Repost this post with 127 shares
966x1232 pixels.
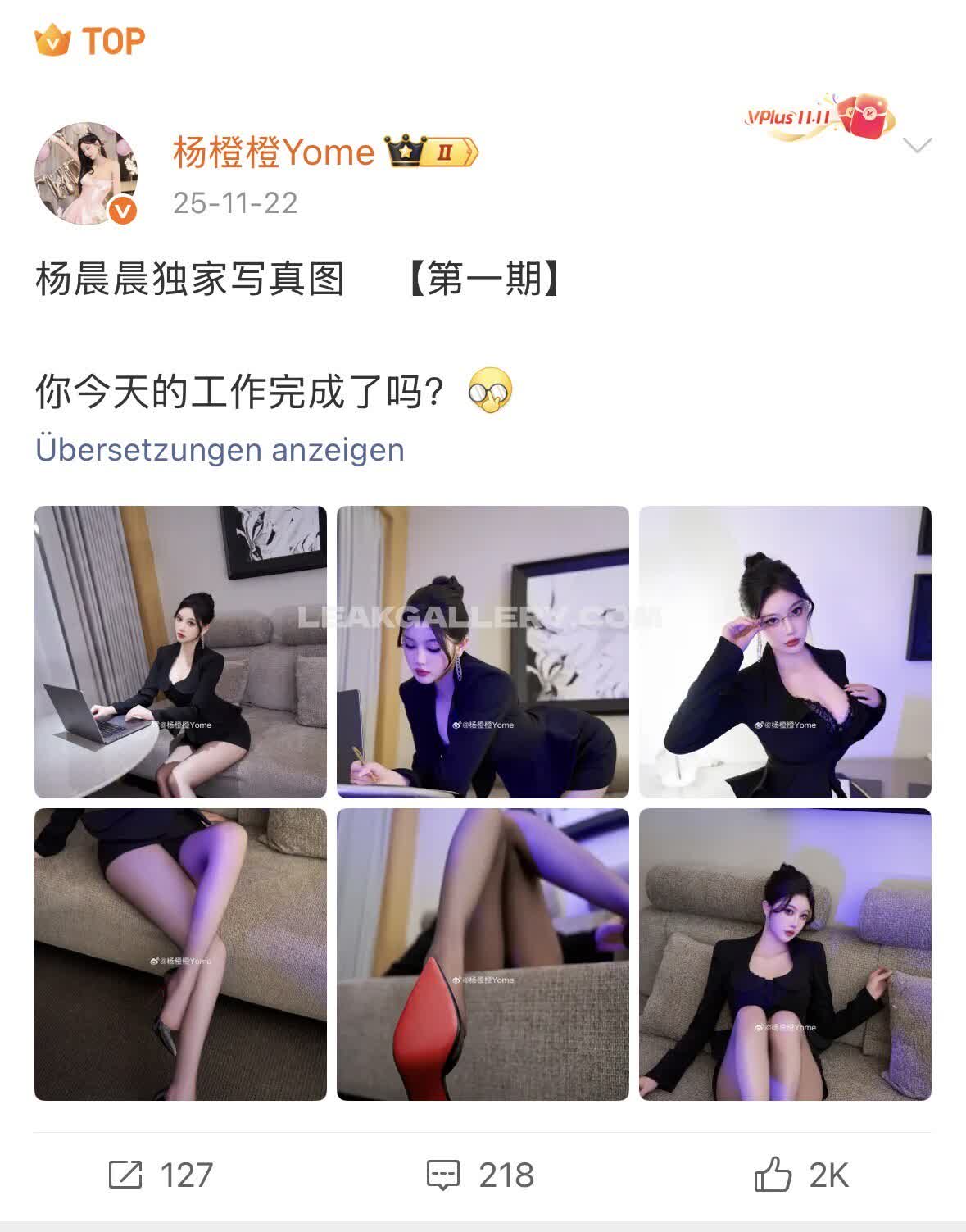click(x=161, y=1175)
